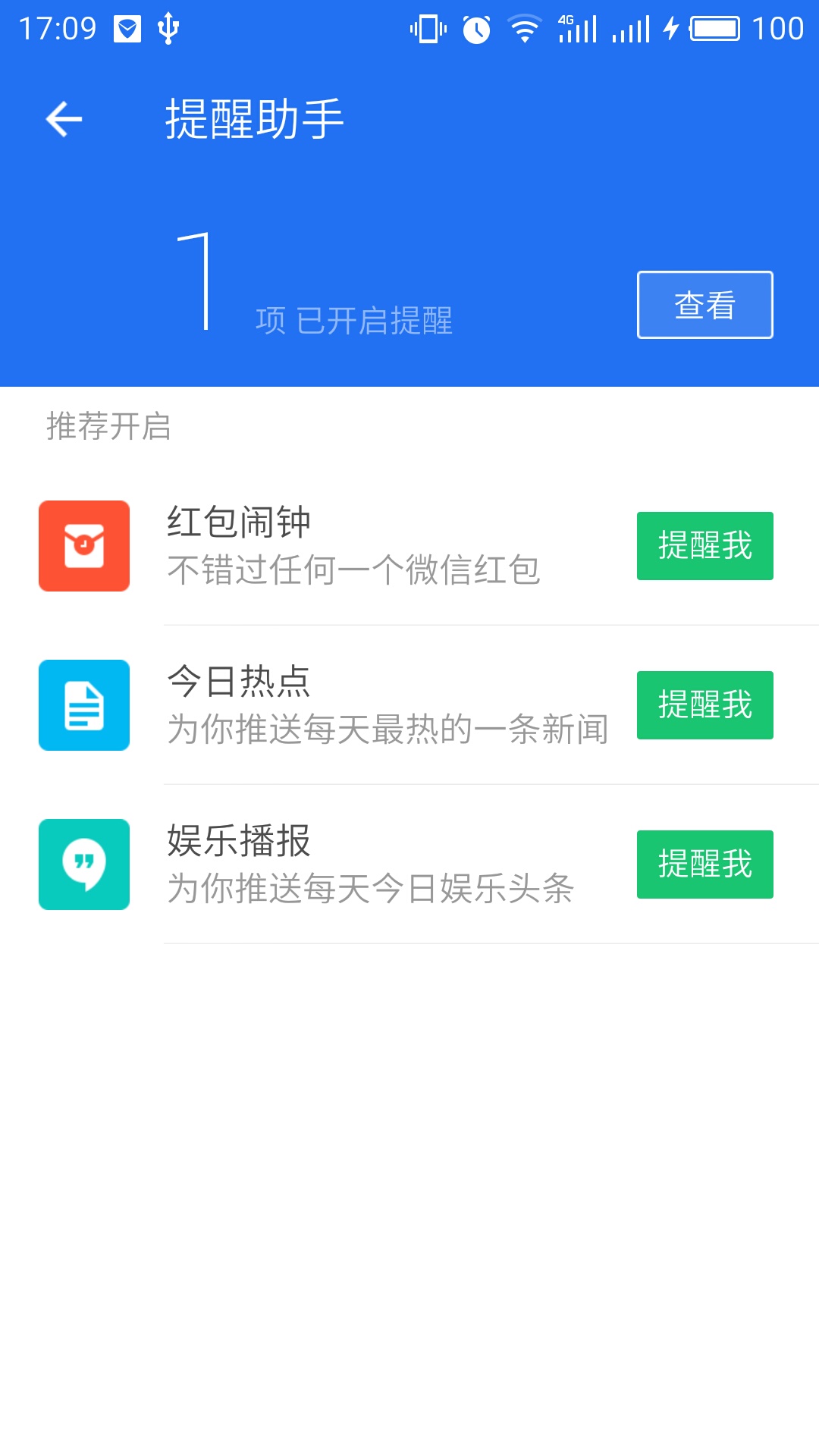Enable 提醒我 for 今日热点
Viewport: 819px width, 1456px height.
point(704,705)
